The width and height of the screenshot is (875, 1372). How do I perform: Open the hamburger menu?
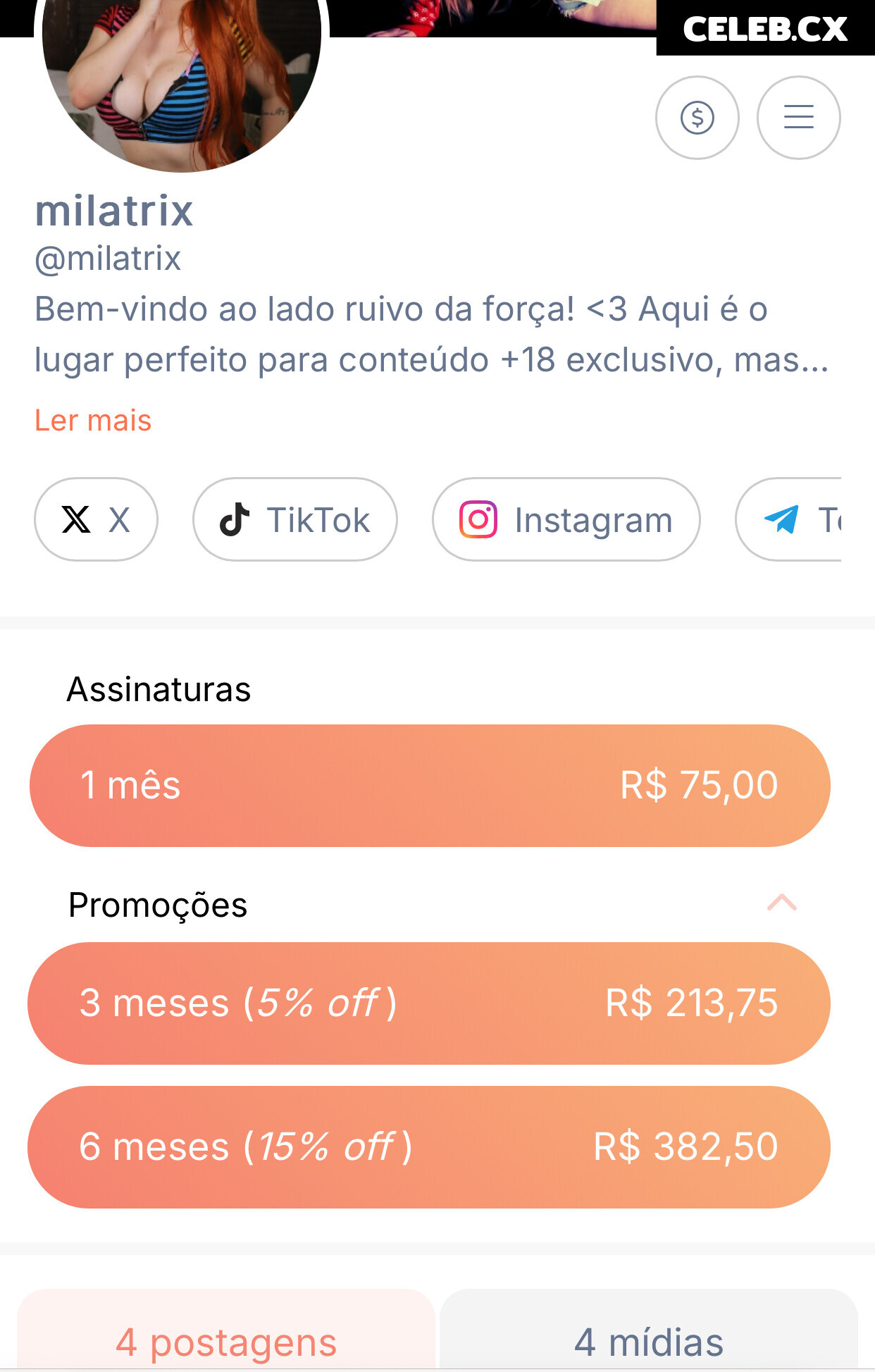tap(798, 118)
